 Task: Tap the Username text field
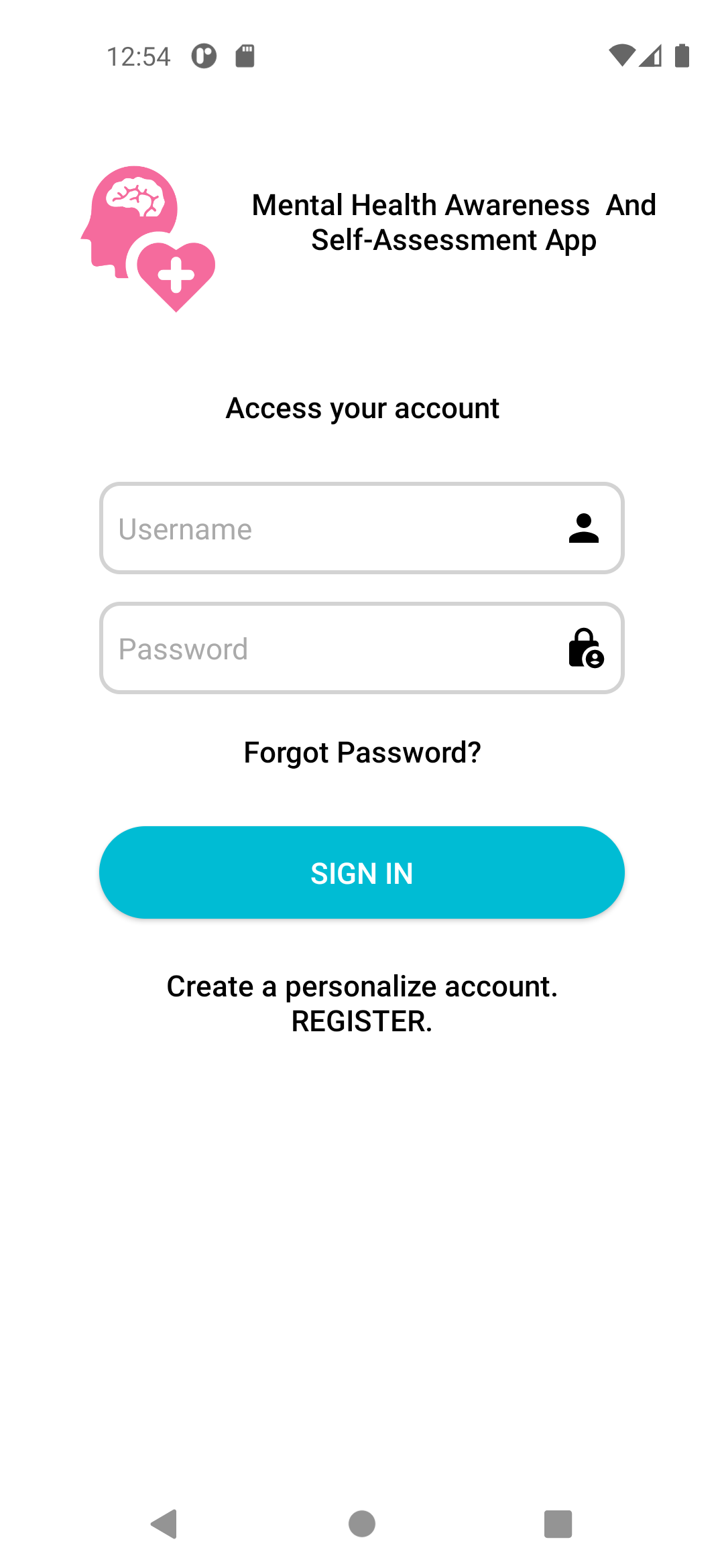click(x=362, y=528)
